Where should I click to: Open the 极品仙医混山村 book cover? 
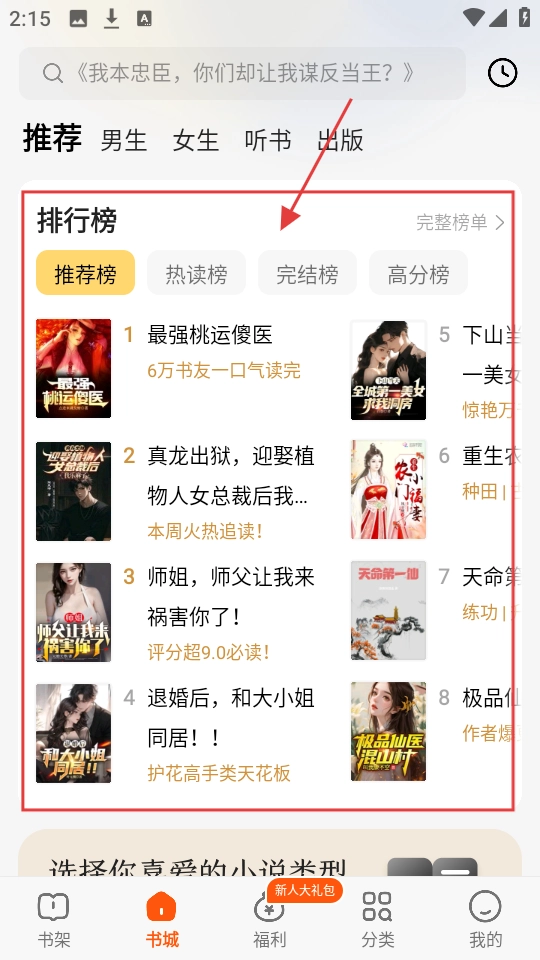(x=388, y=732)
